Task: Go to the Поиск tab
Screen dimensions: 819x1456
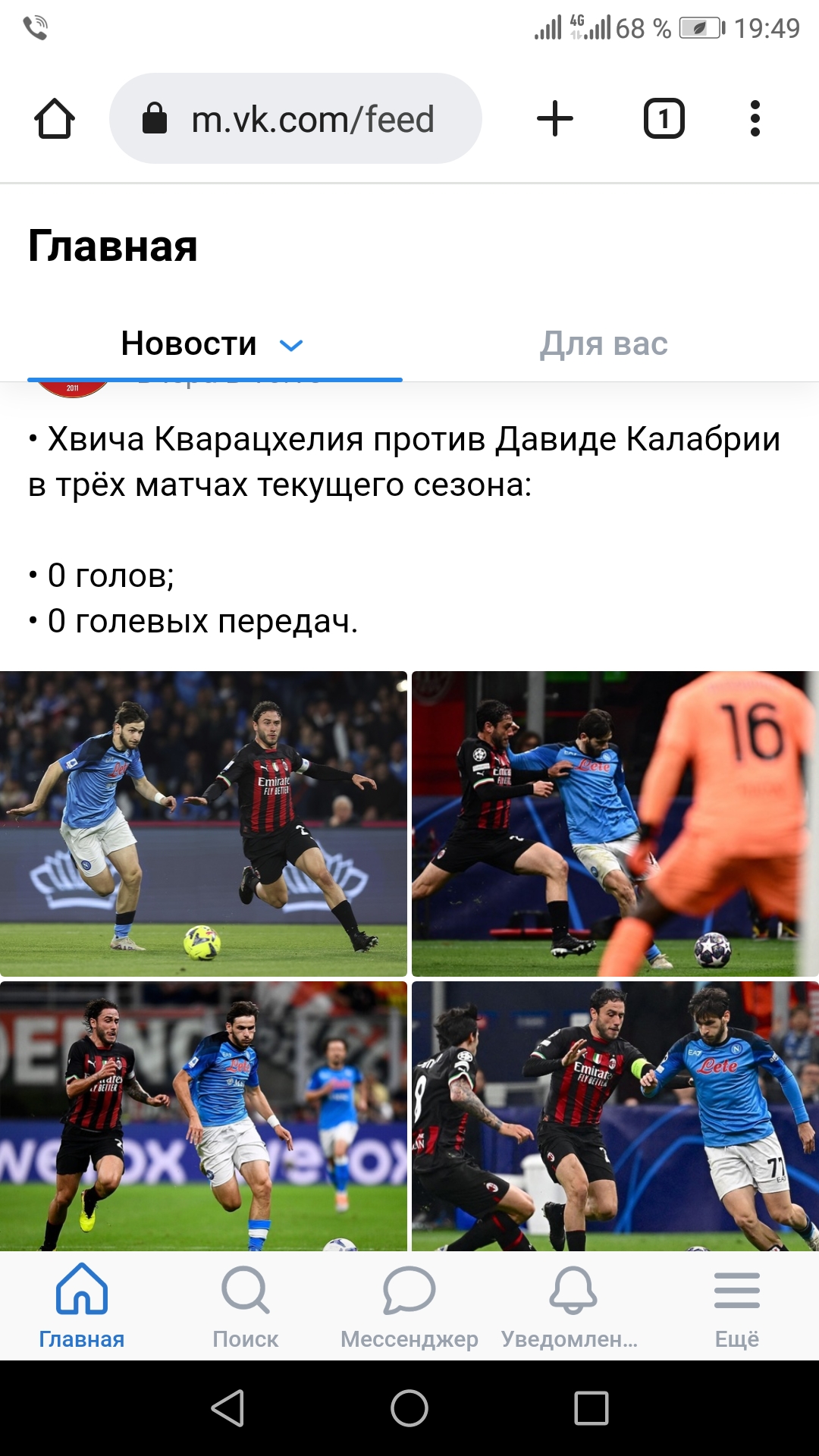Action: coord(246,1306)
